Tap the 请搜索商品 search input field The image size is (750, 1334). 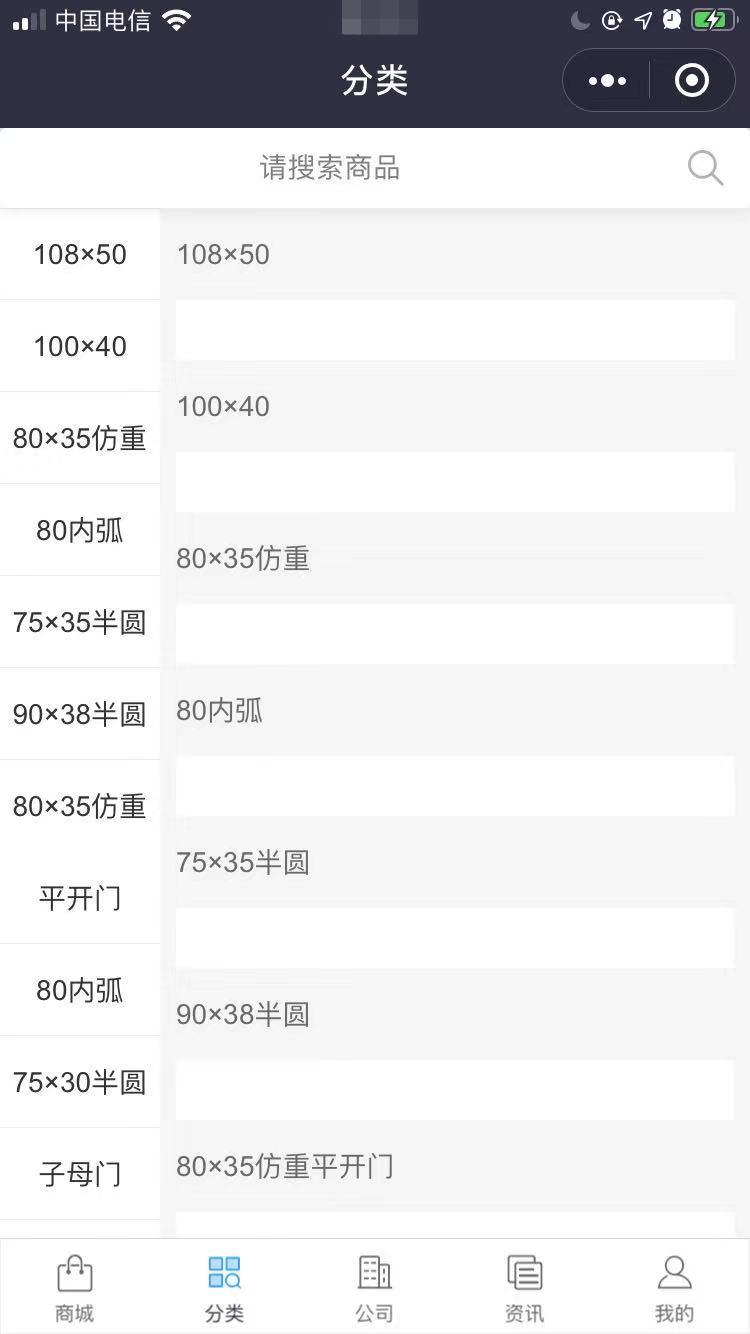pos(330,168)
